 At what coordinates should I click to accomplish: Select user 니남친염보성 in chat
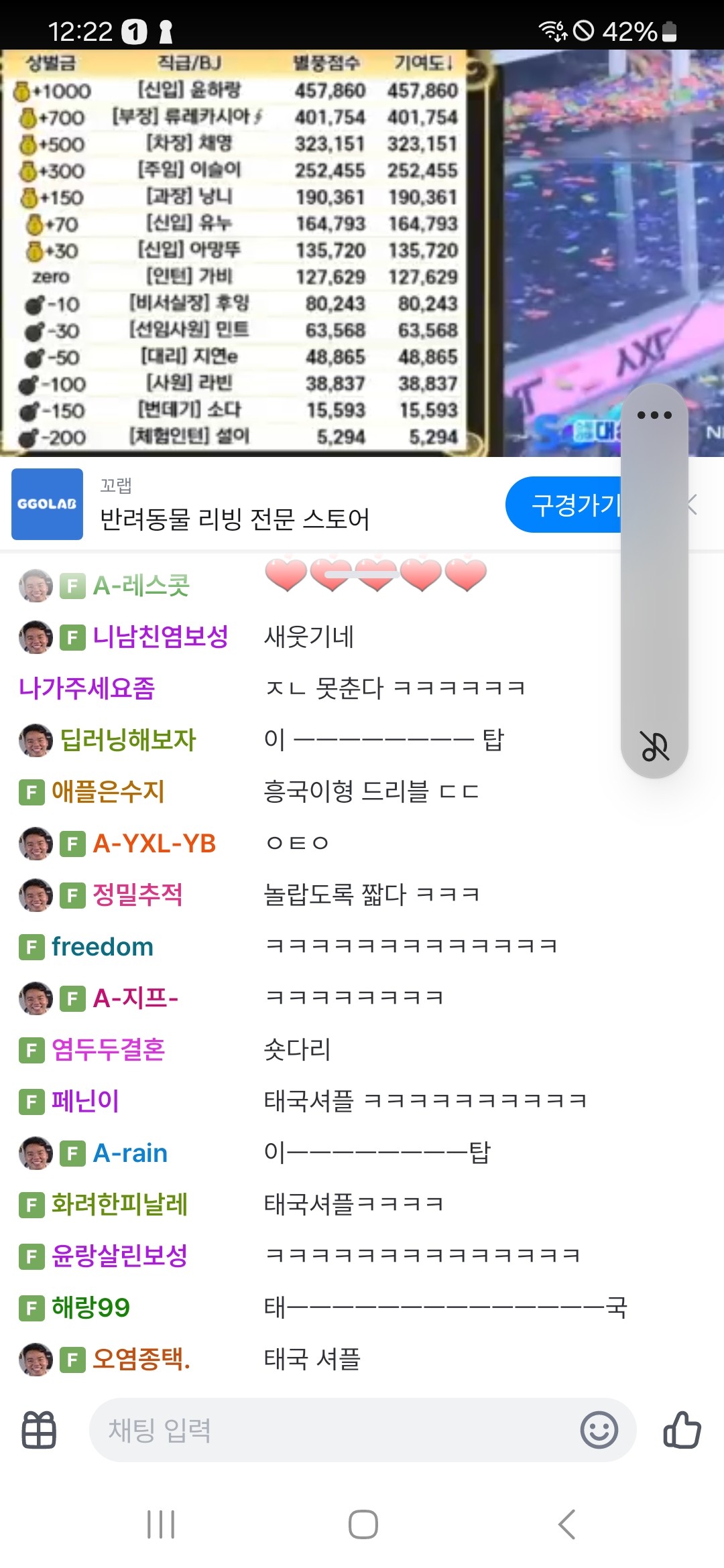(x=160, y=637)
